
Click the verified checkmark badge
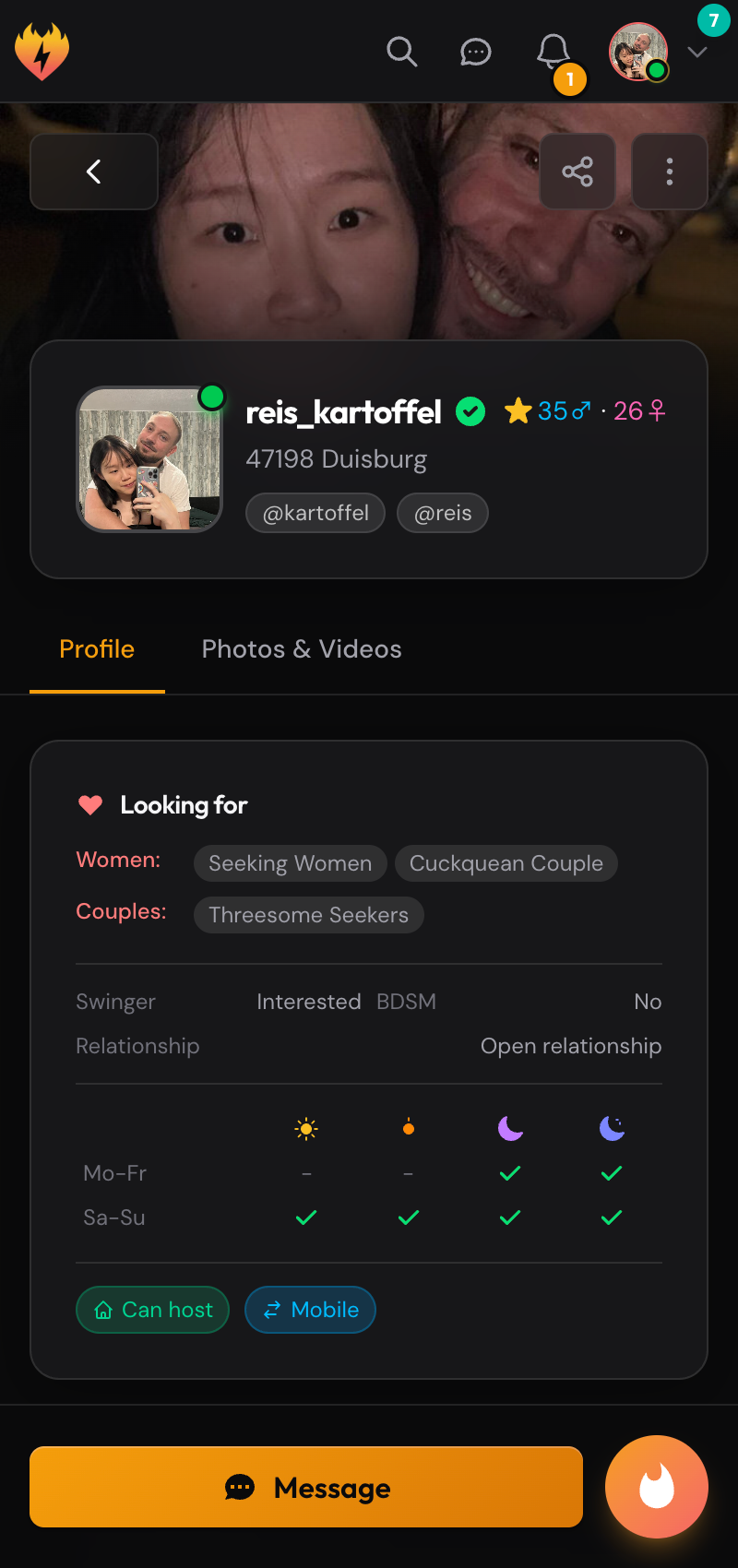(470, 412)
